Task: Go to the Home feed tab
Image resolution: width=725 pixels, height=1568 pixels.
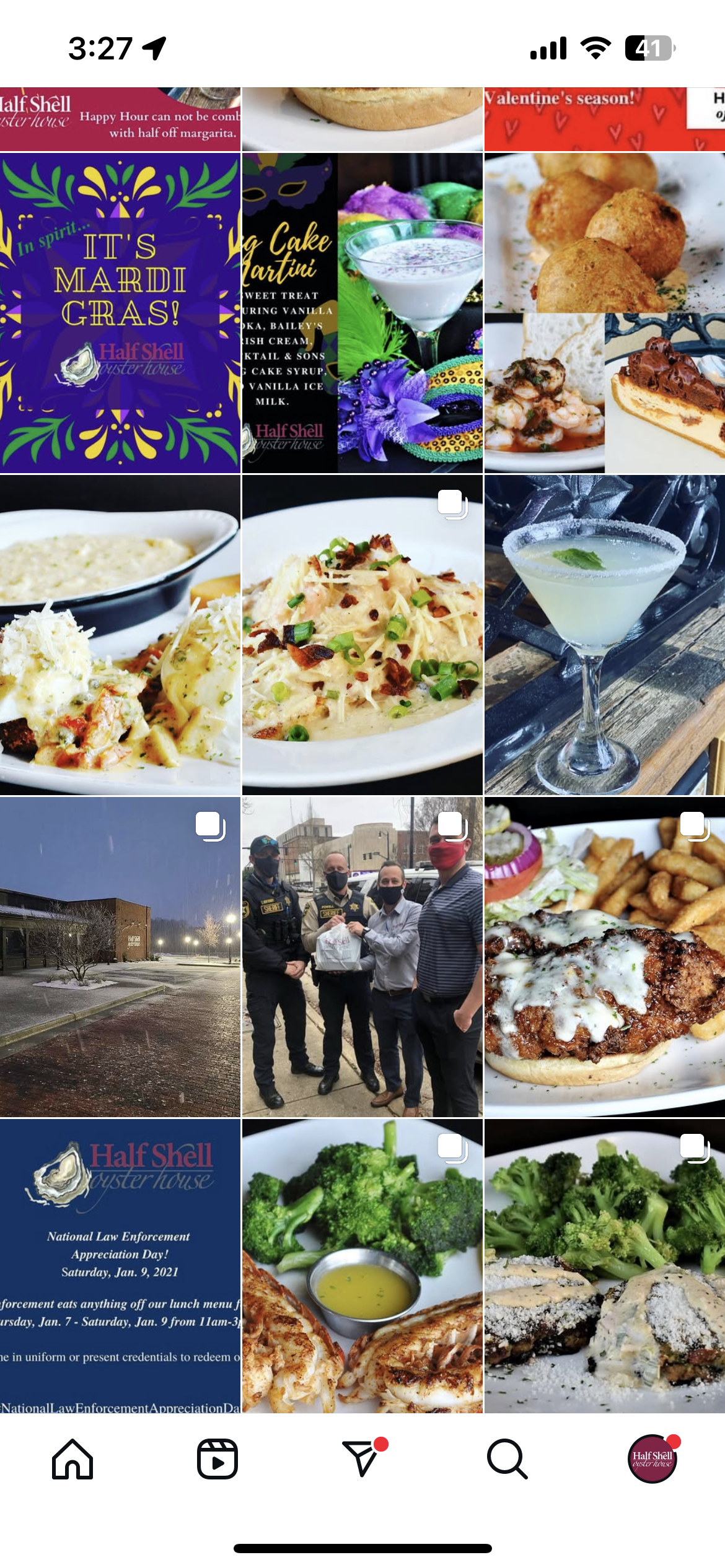Action: [72, 1459]
